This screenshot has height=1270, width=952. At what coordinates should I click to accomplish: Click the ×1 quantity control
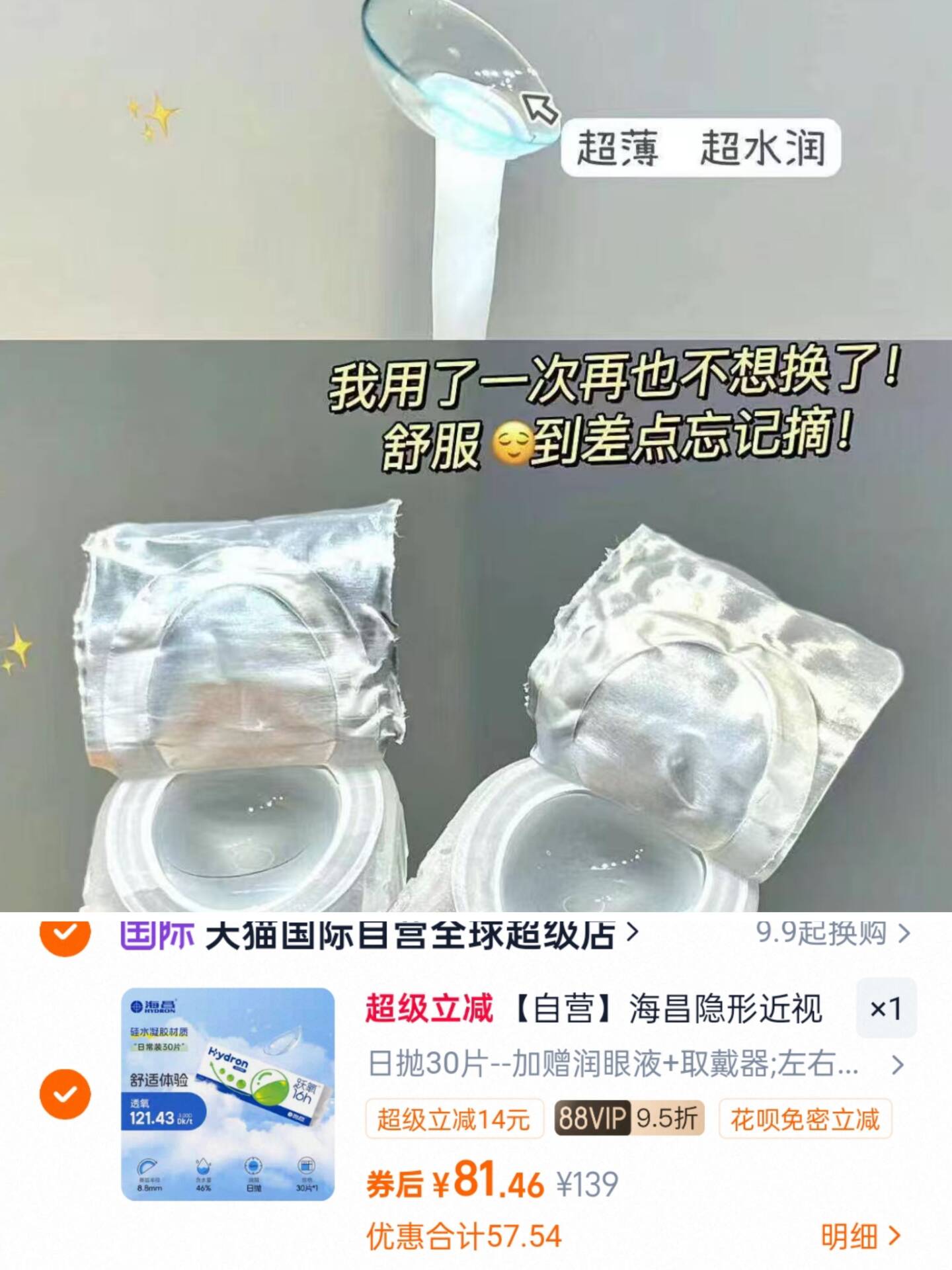[x=885, y=1008]
